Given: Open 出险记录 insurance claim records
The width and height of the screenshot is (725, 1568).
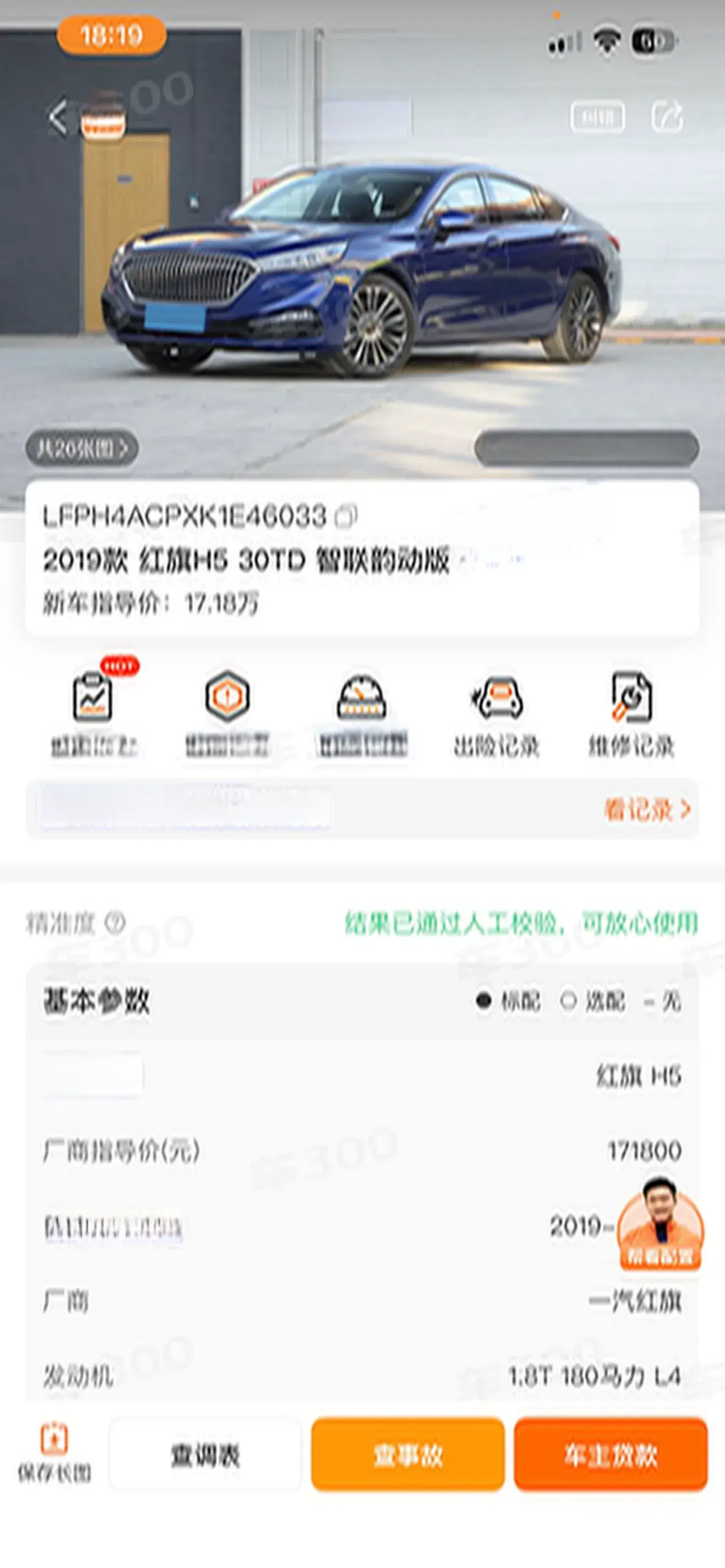Looking at the screenshot, I should click(x=496, y=712).
